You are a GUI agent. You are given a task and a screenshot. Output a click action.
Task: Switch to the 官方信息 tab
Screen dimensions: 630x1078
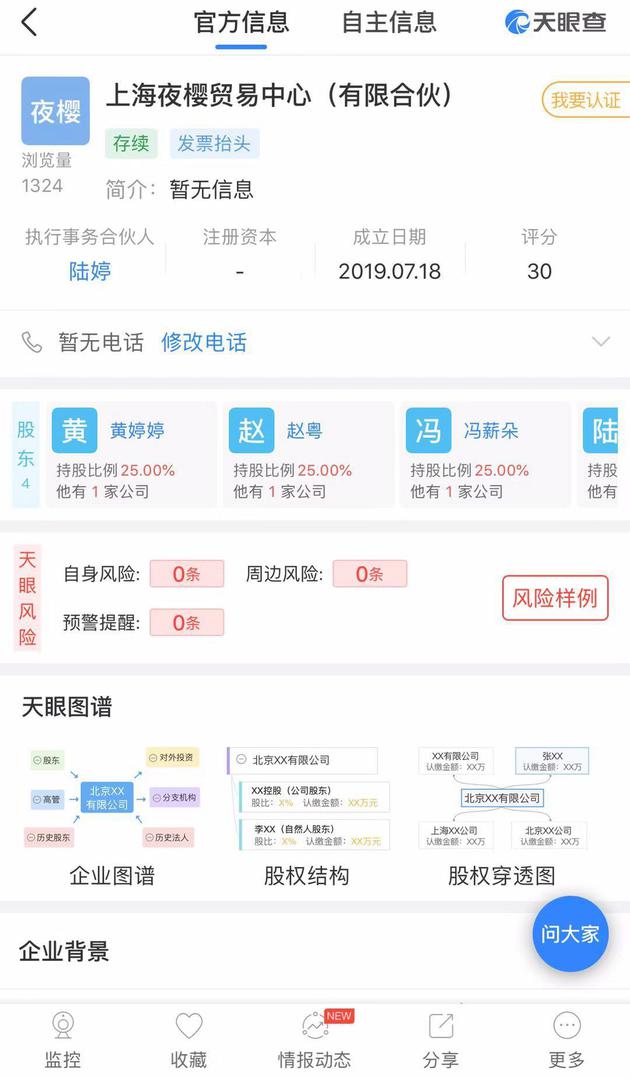pos(241,22)
